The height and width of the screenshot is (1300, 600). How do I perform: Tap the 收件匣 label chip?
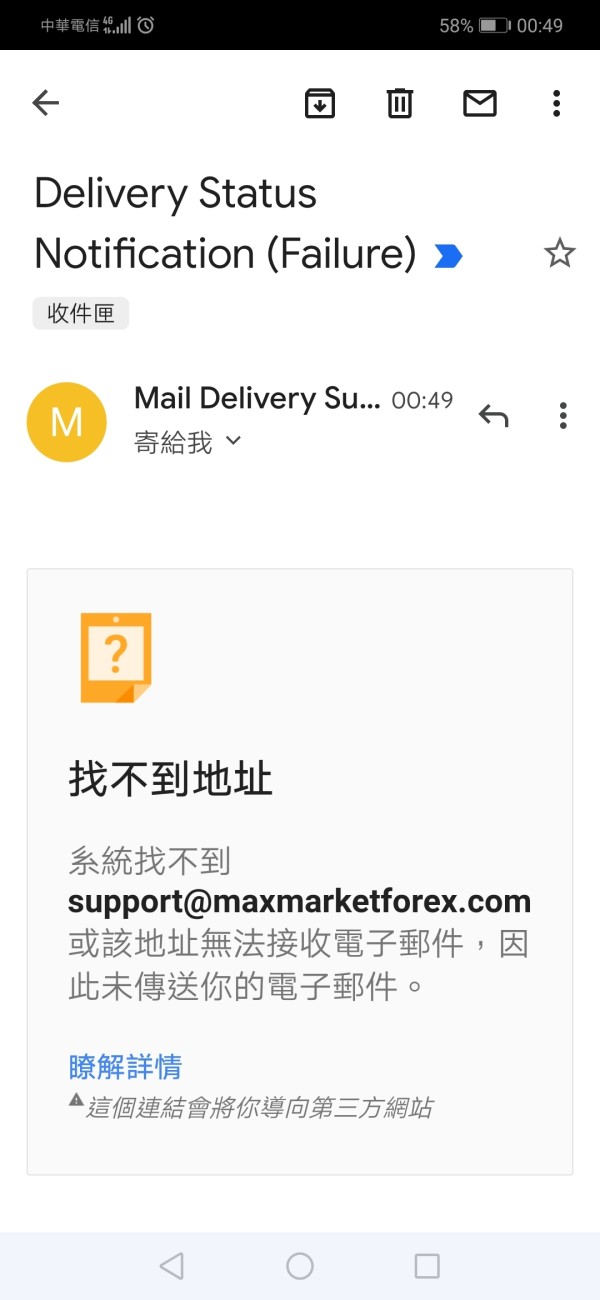coord(81,314)
